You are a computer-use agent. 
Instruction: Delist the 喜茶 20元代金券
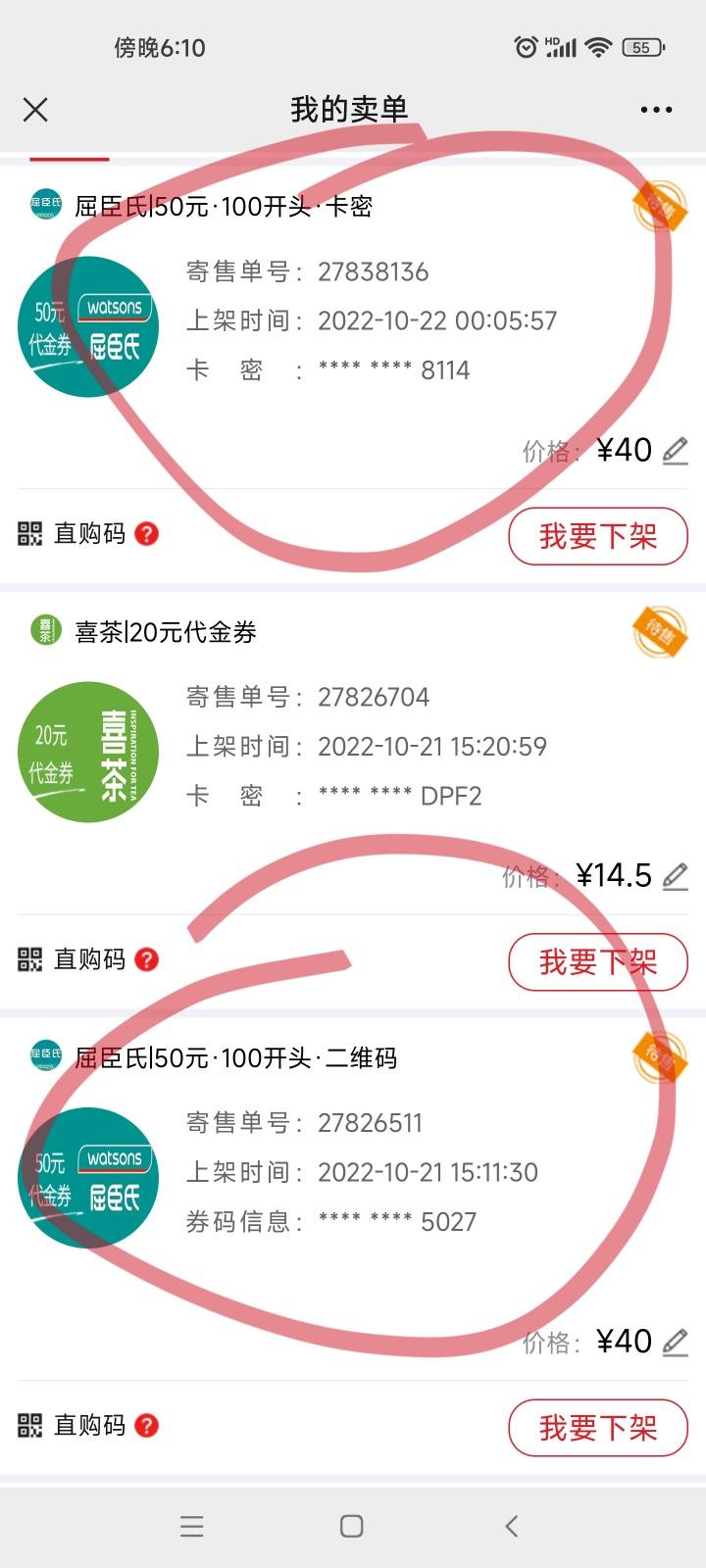[x=598, y=962]
